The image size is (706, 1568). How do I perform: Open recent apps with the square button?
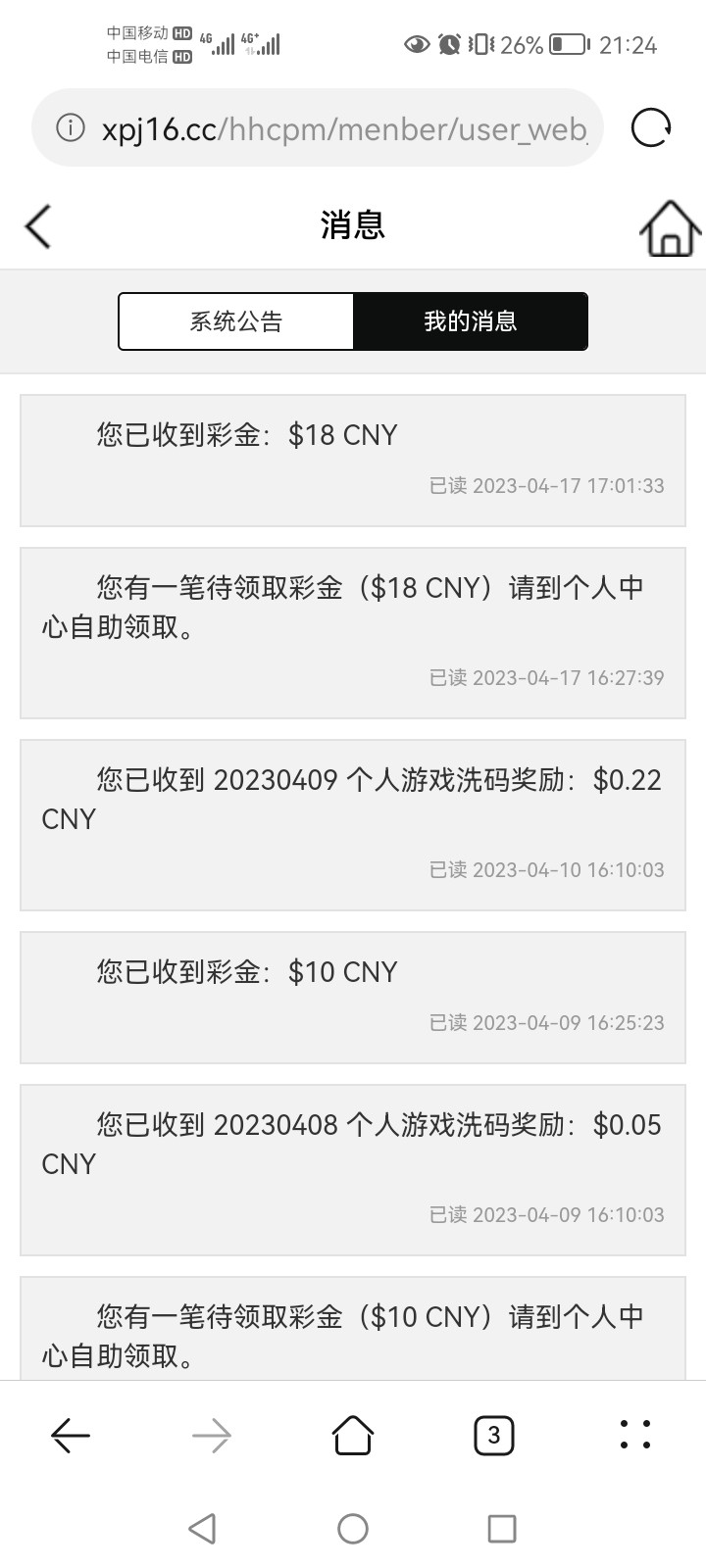[502, 1529]
